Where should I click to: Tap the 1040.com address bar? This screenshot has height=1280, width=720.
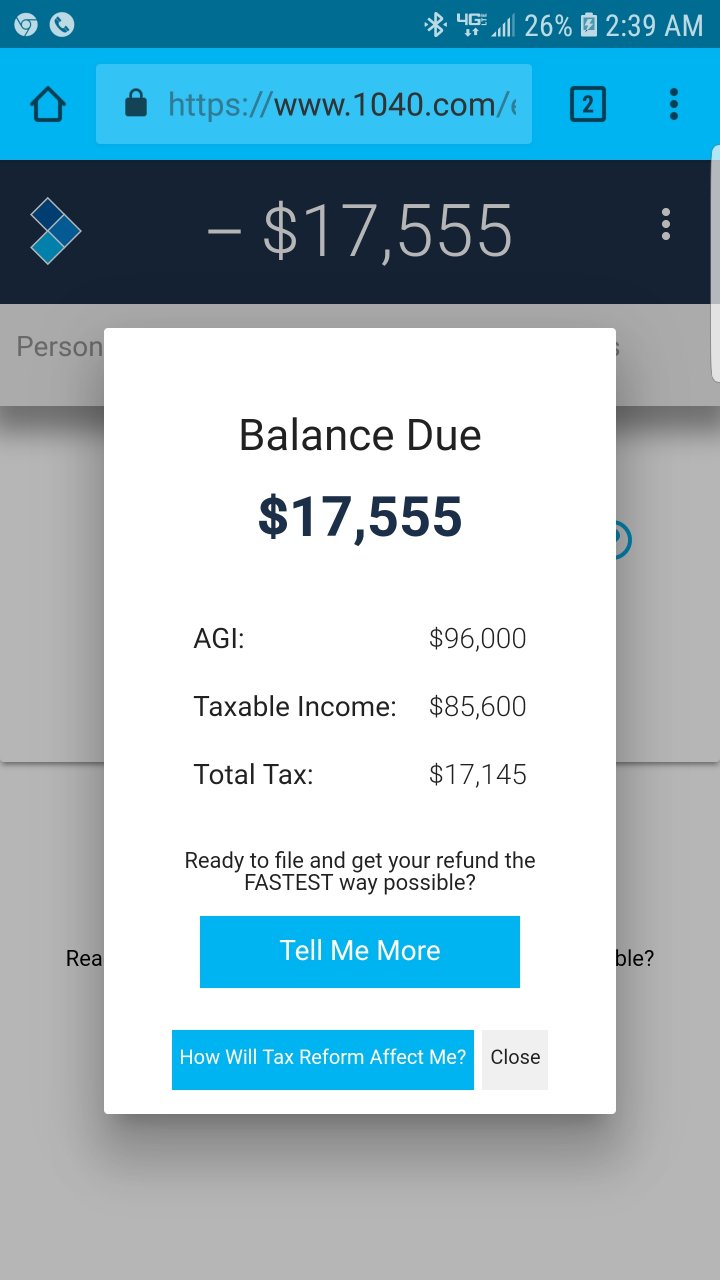tap(314, 104)
